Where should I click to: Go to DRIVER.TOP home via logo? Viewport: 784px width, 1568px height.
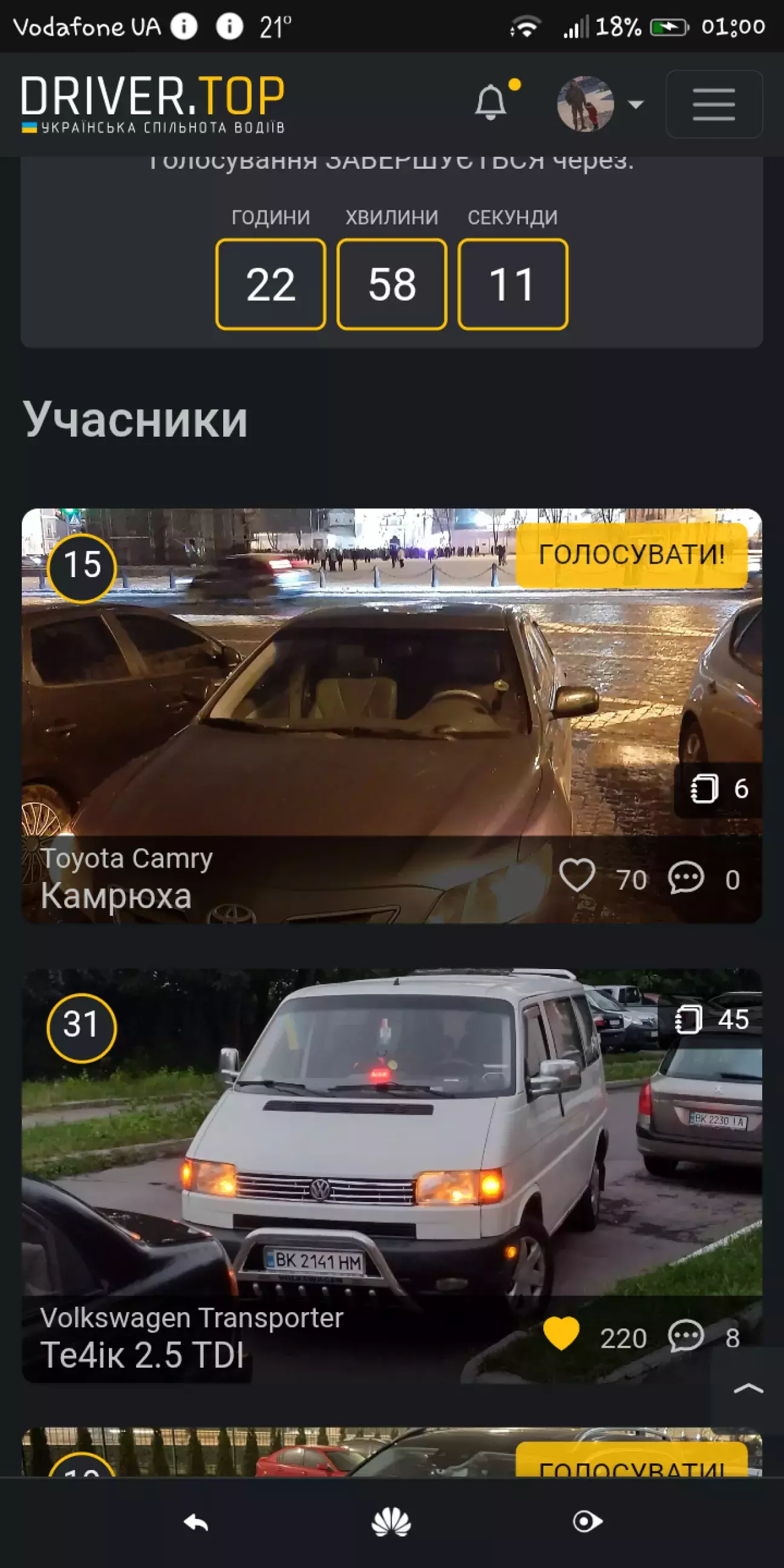point(153,104)
